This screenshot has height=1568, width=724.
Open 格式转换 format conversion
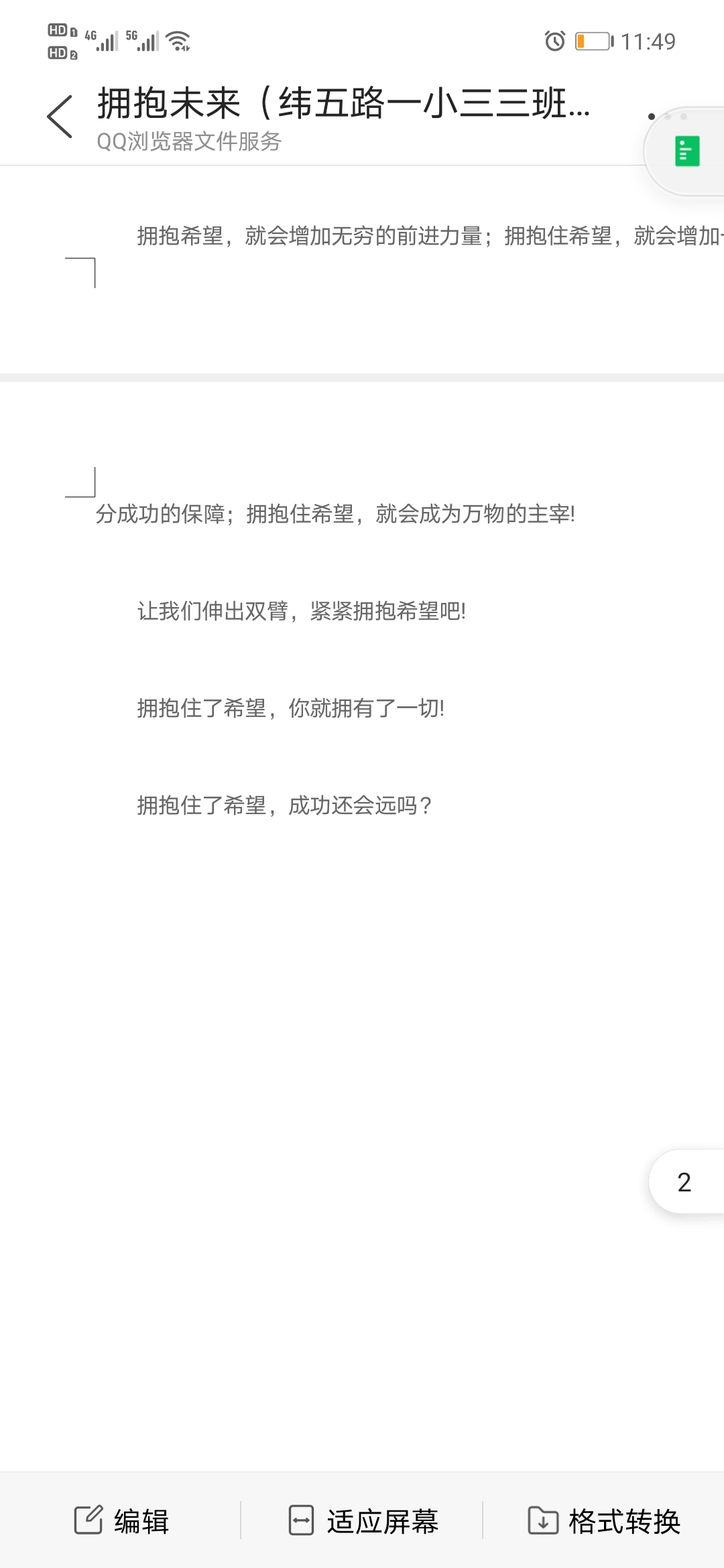[x=604, y=1521]
